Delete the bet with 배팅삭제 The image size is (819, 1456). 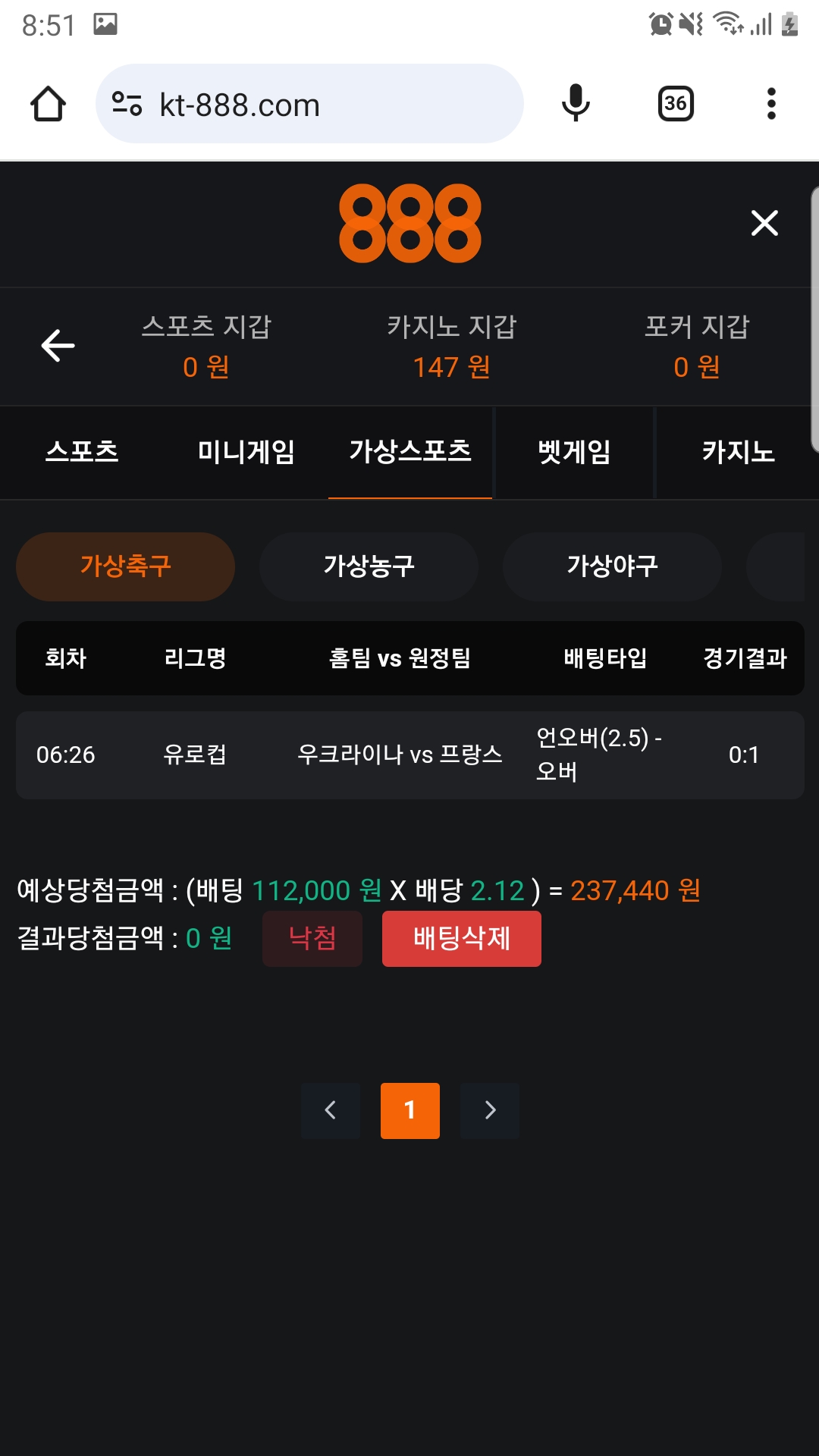point(461,939)
